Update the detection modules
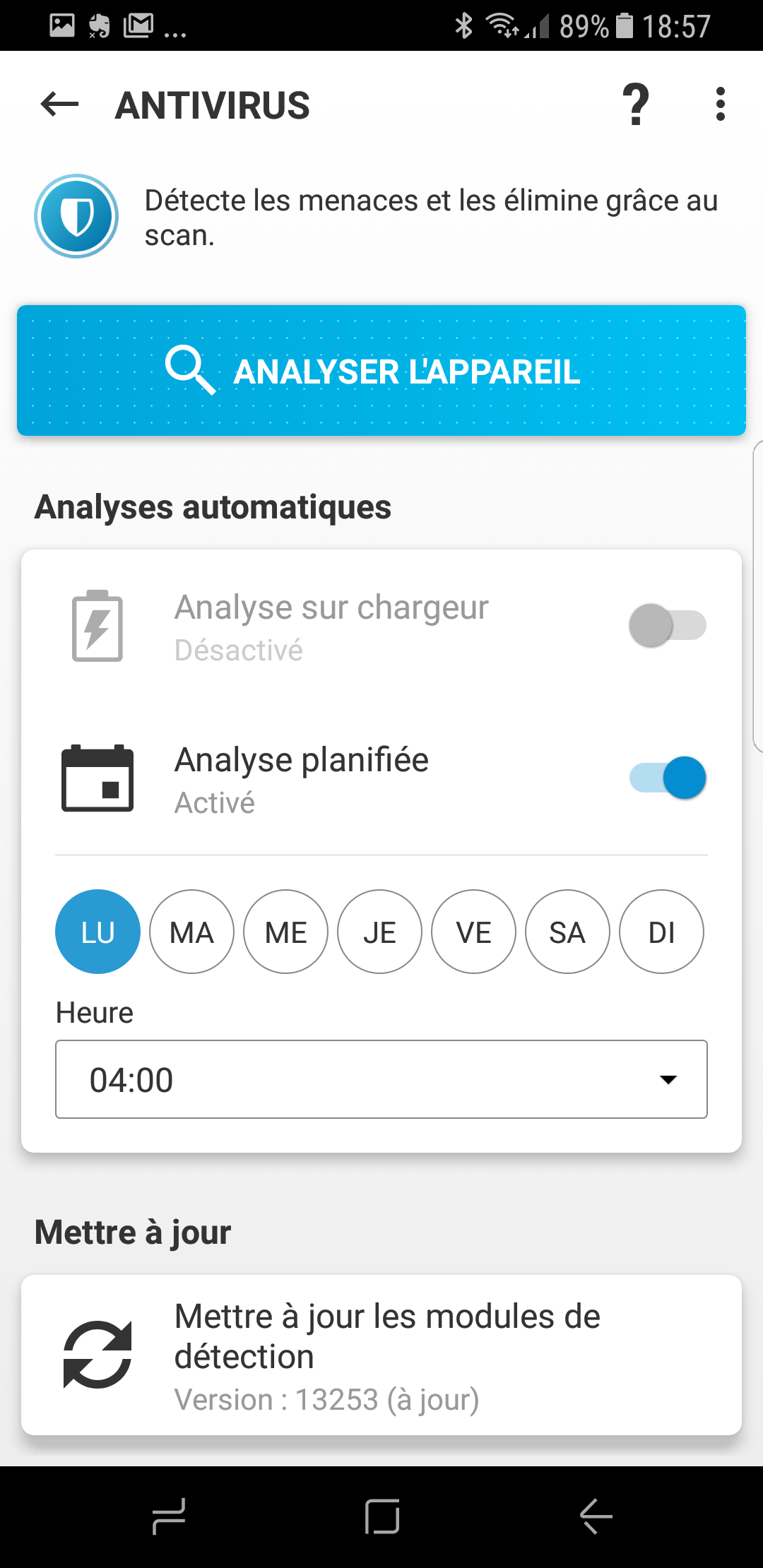Screen dimensions: 763x1568 tap(381, 1355)
